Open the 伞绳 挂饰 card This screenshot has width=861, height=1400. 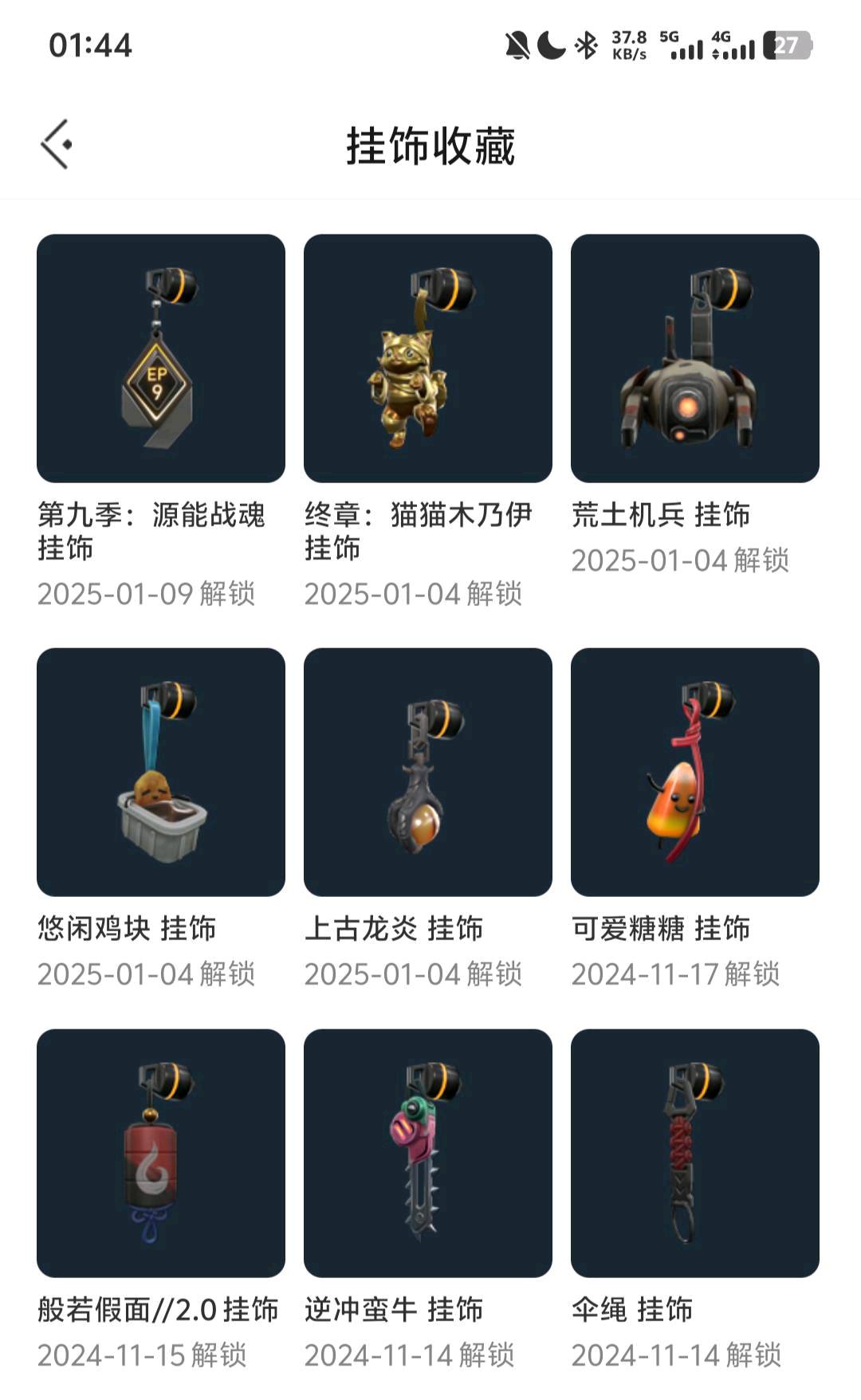(694, 1153)
